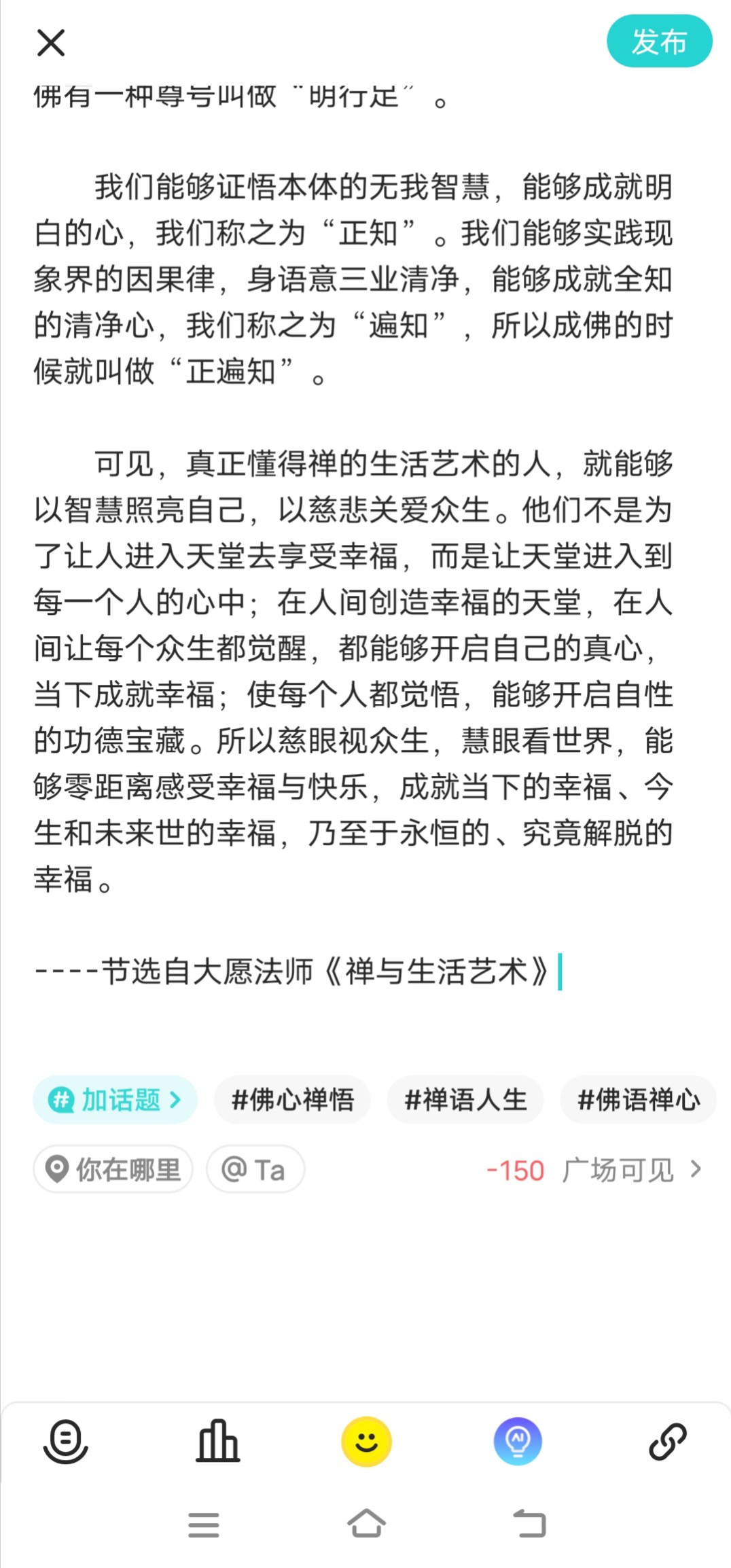Open the avatar face icon in toolbar

point(66,1441)
